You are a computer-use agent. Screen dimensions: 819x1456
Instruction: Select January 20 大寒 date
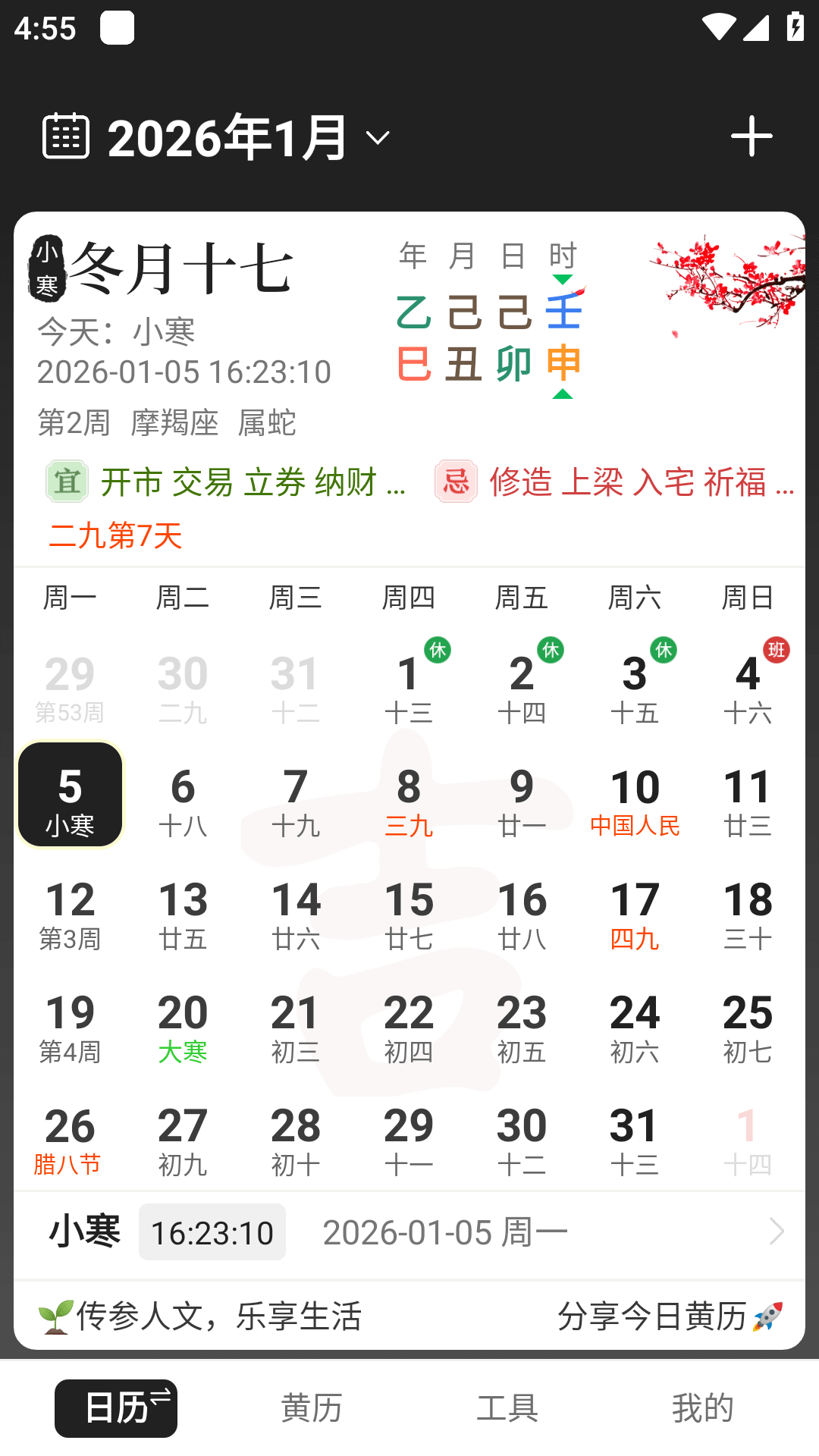pos(183,1027)
